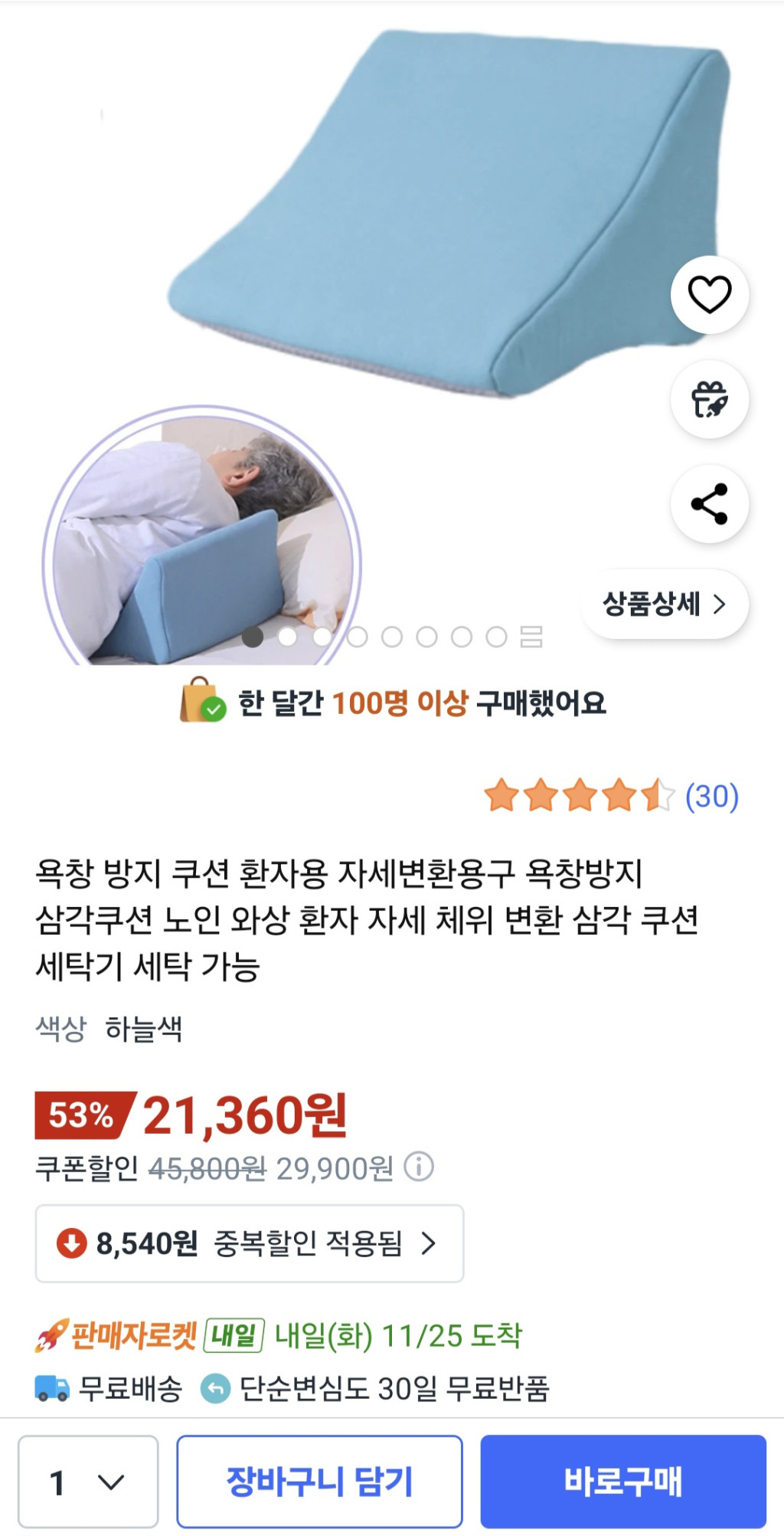The width and height of the screenshot is (784, 1536).
Task: Tap coupon discount info icon
Action: click(x=419, y=1168)
